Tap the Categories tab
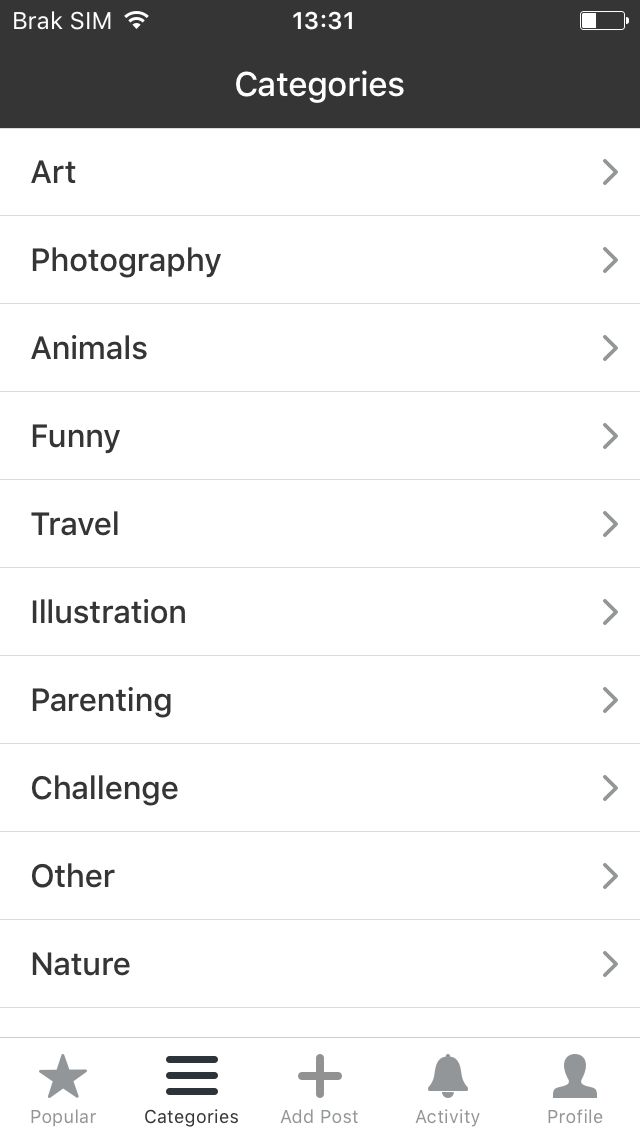Viewport: 640px width, 1136px height. click(191, 1088)
